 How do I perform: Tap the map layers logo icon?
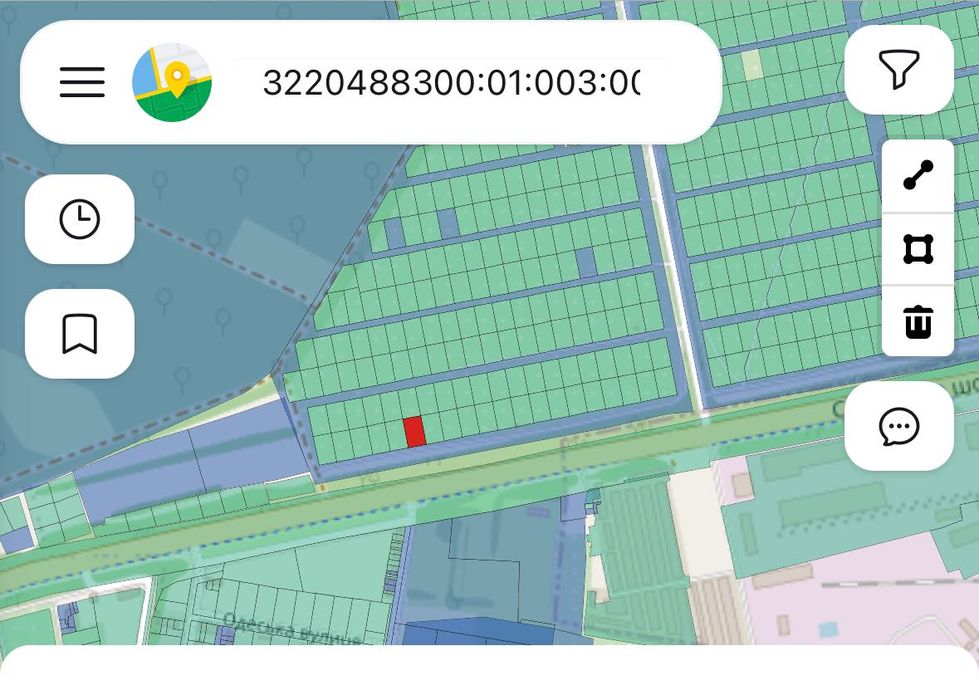(x=172, y=82)
